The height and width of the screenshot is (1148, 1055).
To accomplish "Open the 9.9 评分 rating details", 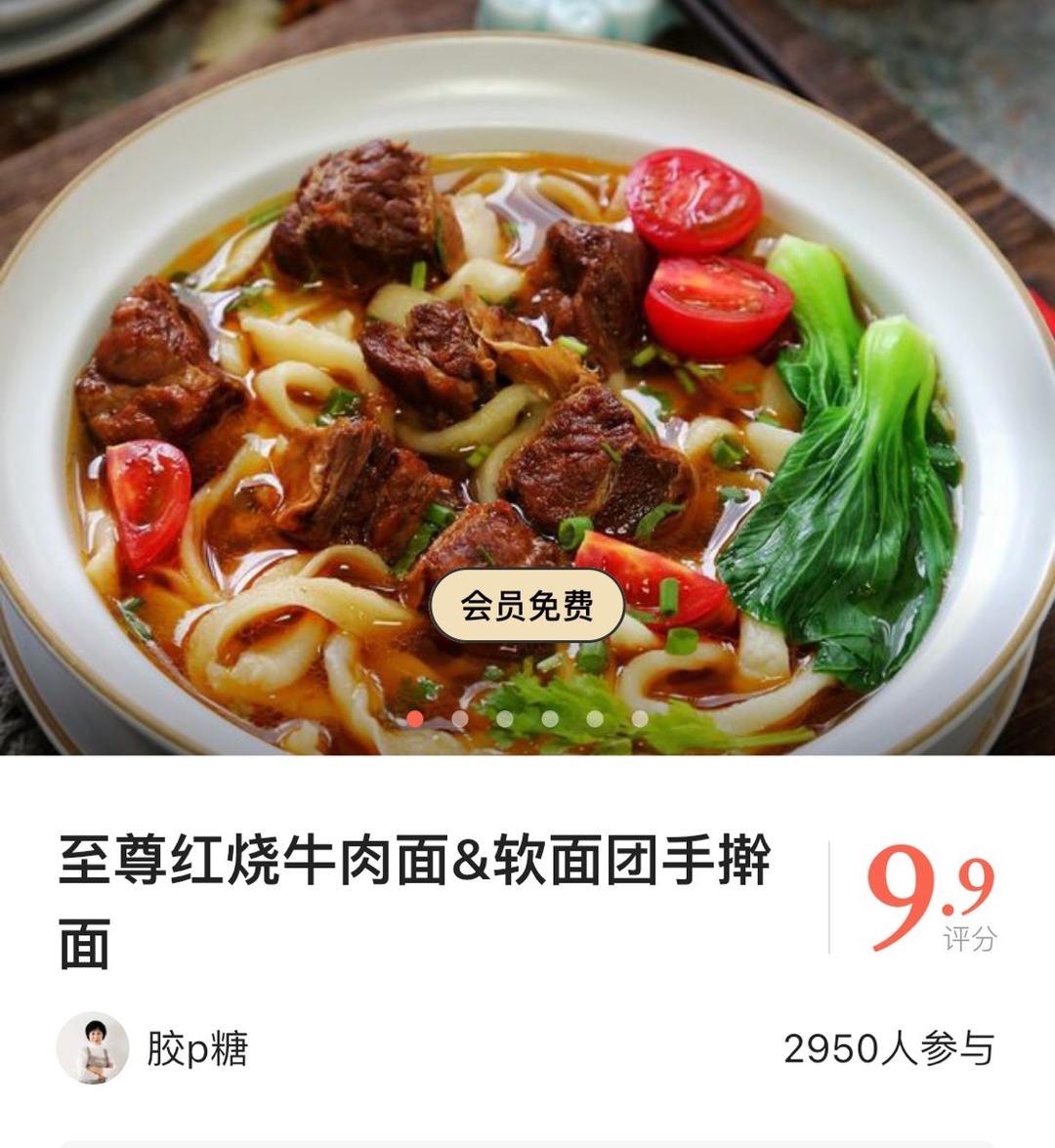I will click(928, 897).
